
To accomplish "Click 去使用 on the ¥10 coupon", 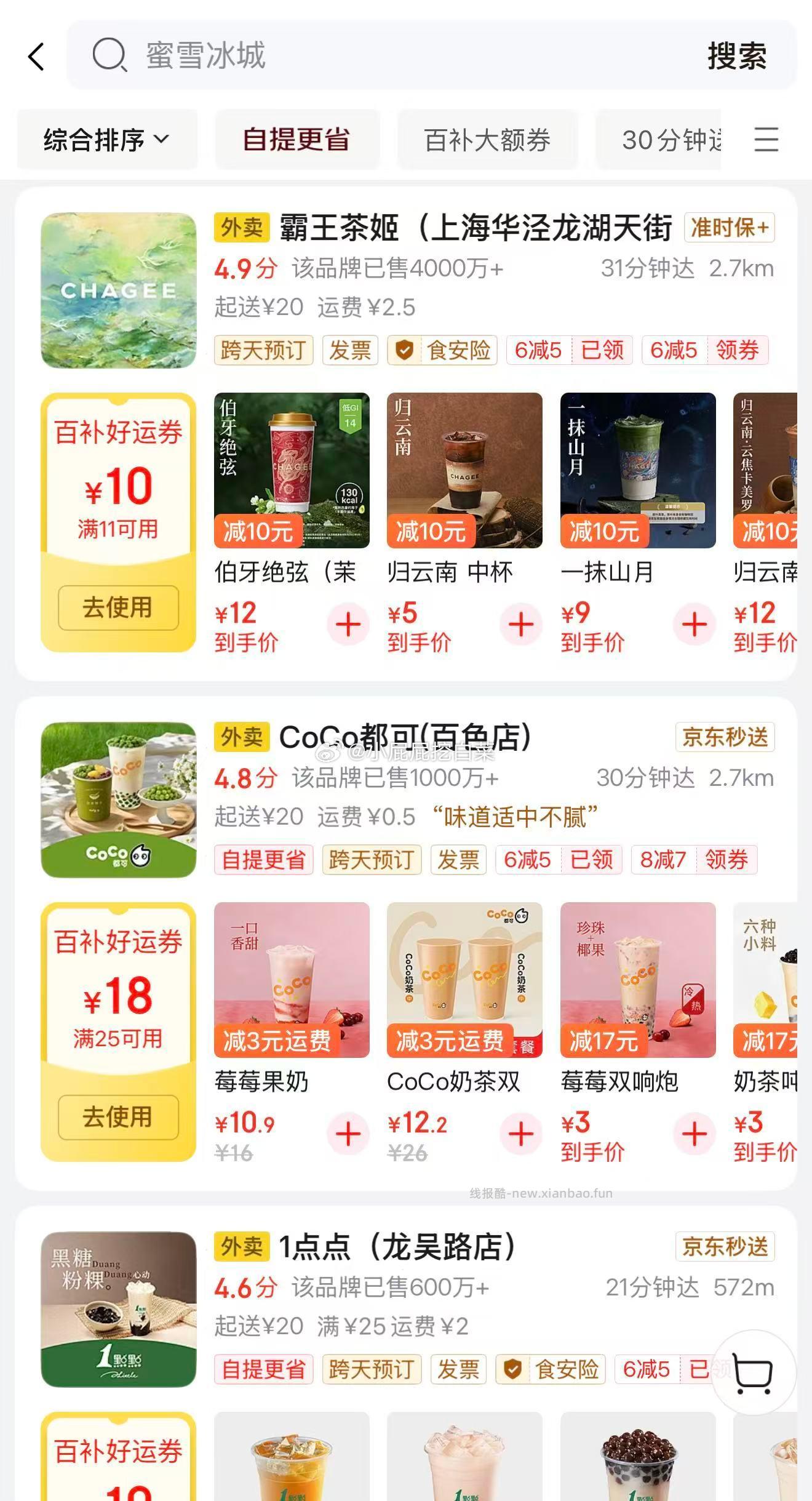I will pos(117,607).
